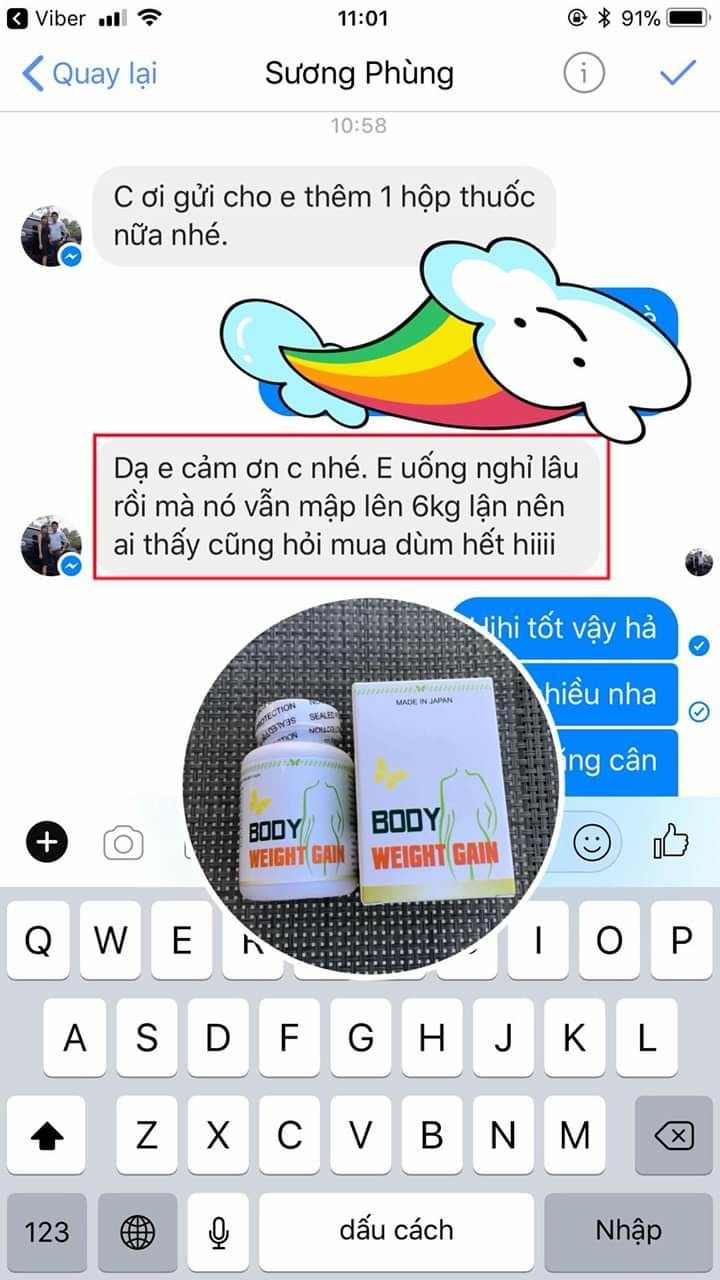
Task: Open the emoji picker
Action: click(591, 844)
